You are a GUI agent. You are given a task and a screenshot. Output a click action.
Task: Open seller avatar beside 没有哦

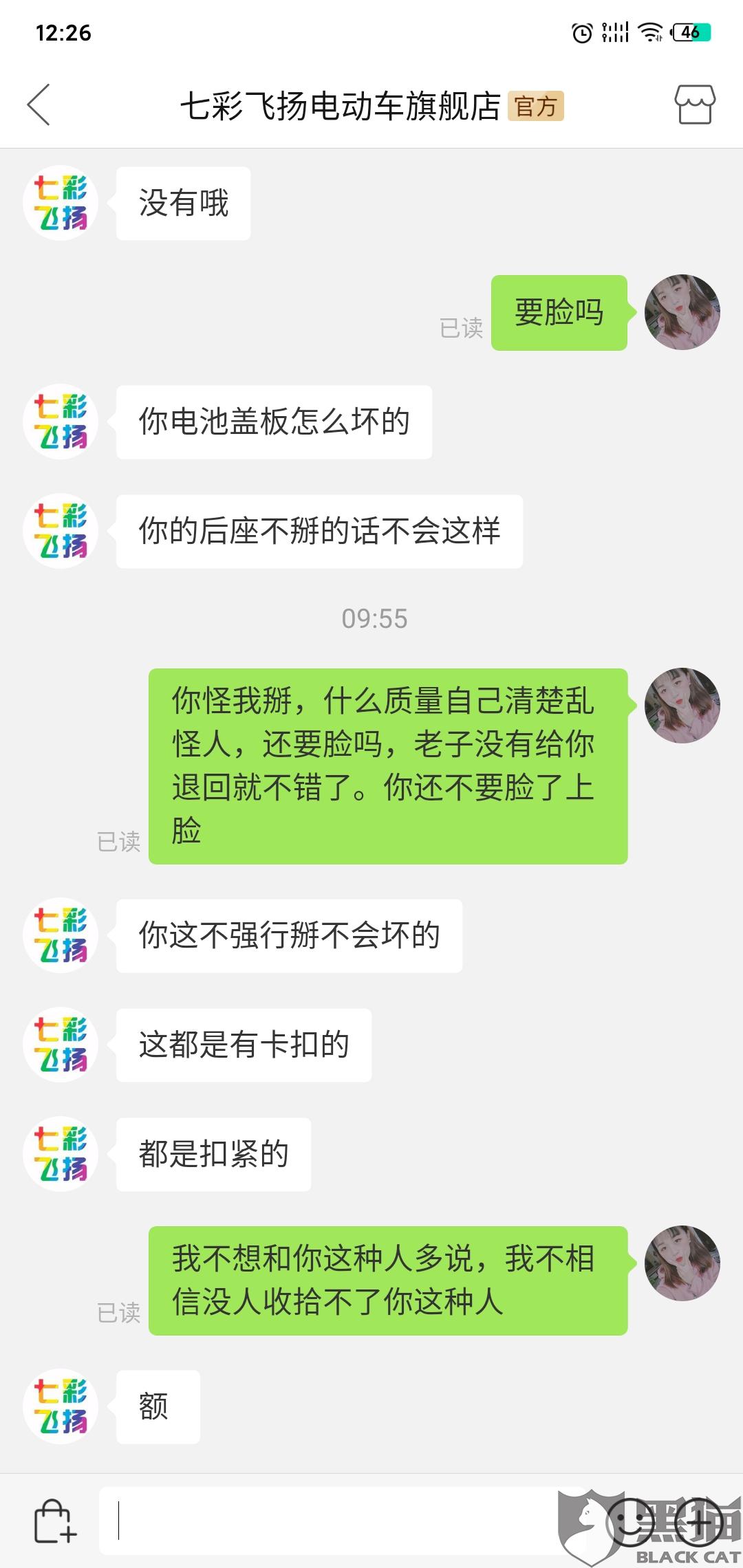coord(61,203)
